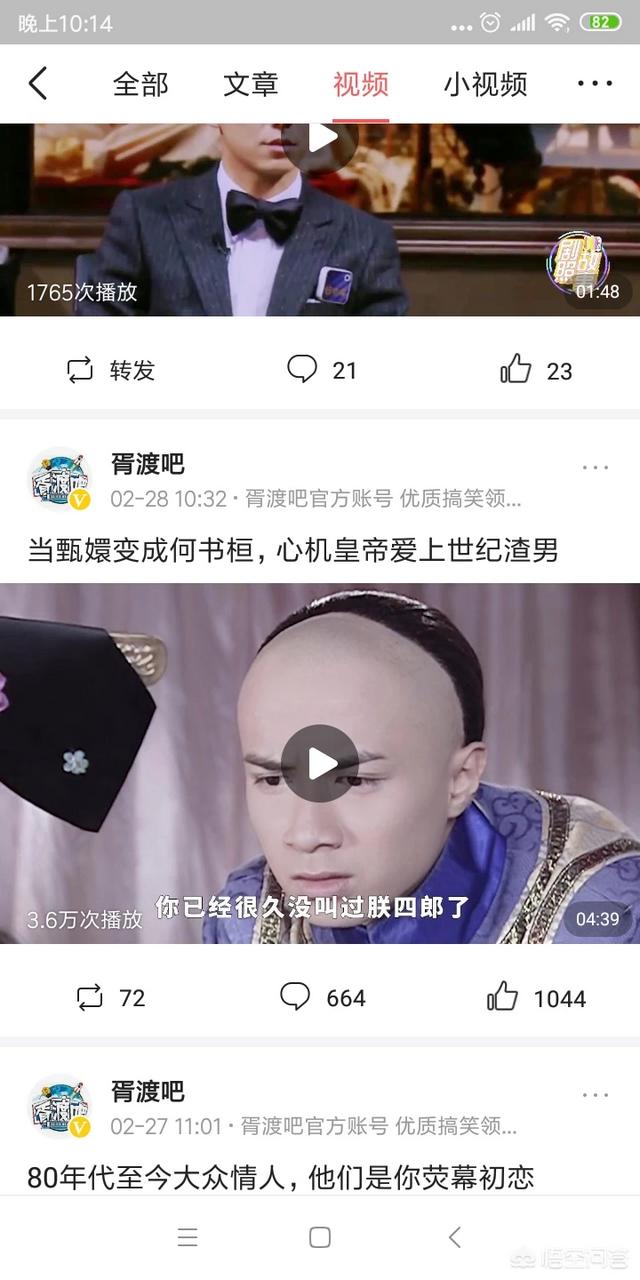The image size is (640, 1280).
Task: Like the video with 23 likes
Action: tap(536, 371)
